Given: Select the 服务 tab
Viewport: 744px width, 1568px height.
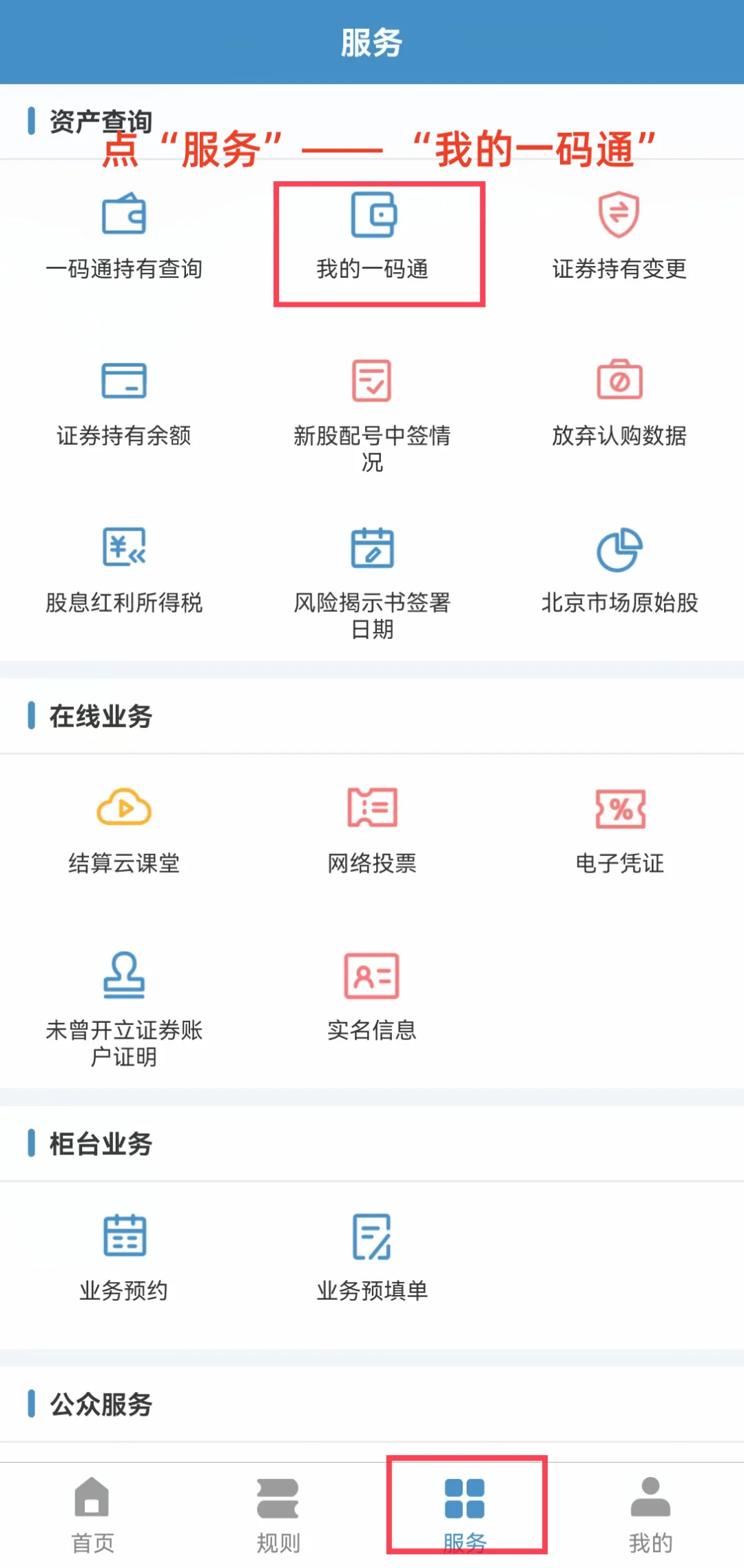Looking at the screenshot, I should (465, 1514).
